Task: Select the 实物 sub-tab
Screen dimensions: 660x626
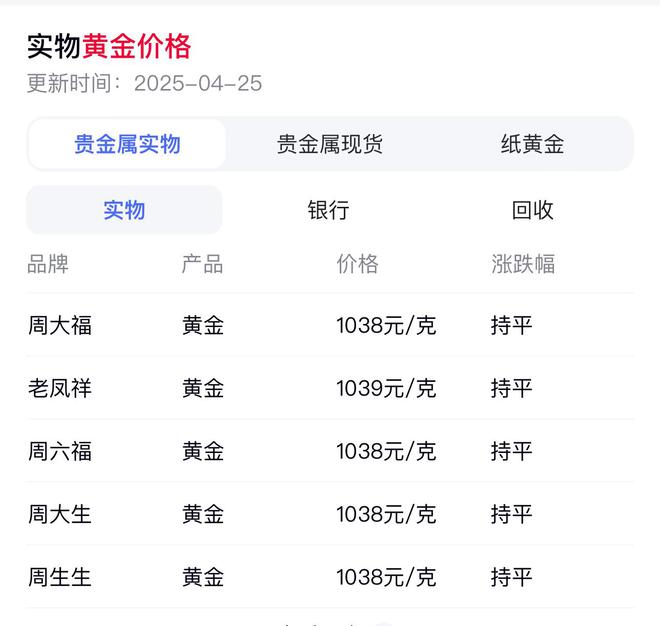Action: [x=124, y=210]
